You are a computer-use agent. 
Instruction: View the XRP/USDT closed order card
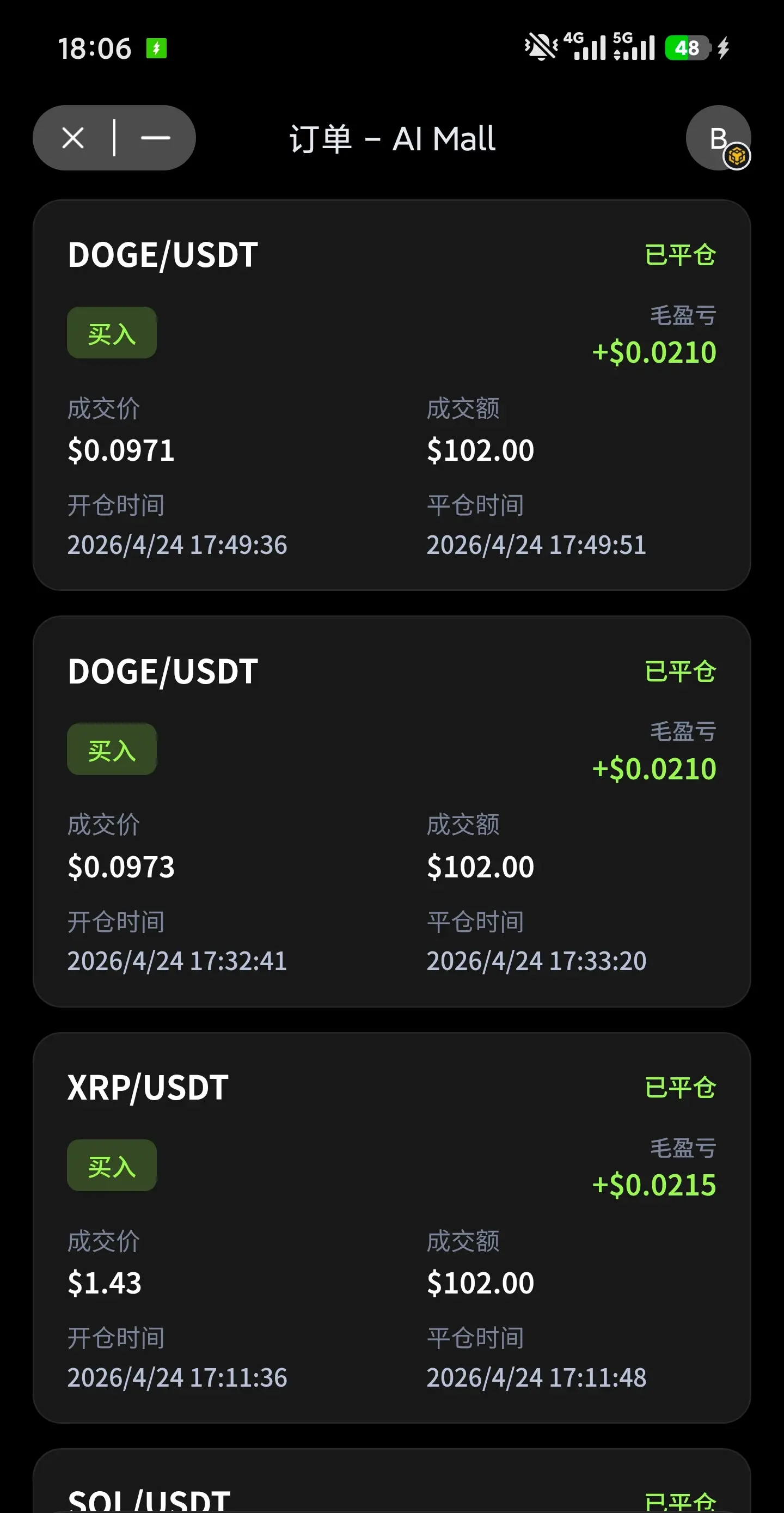click(x=391, y=1228)
